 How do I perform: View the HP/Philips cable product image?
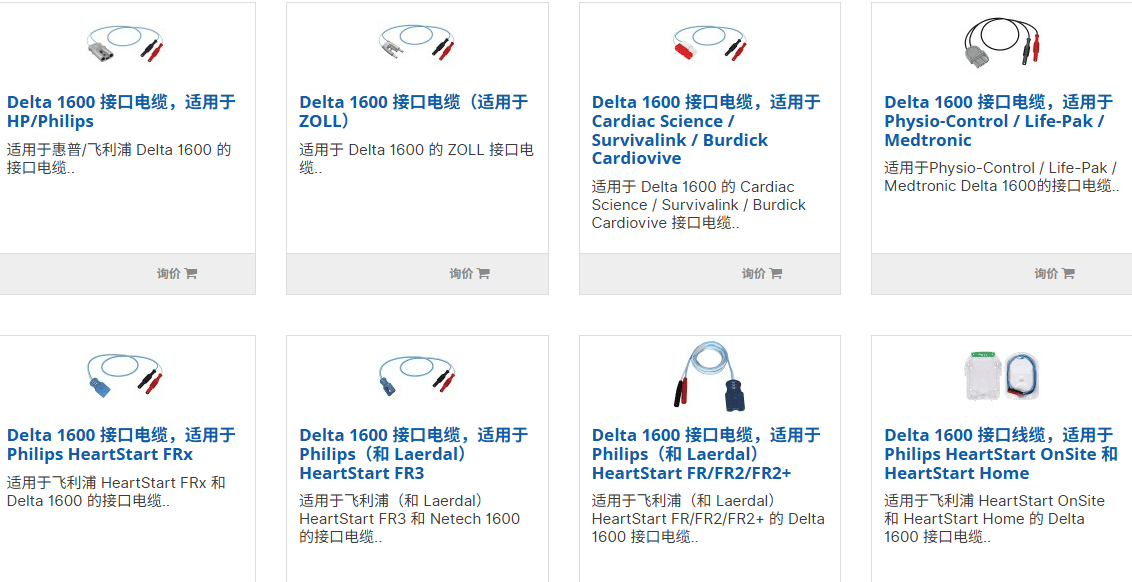tap(125, 45)
